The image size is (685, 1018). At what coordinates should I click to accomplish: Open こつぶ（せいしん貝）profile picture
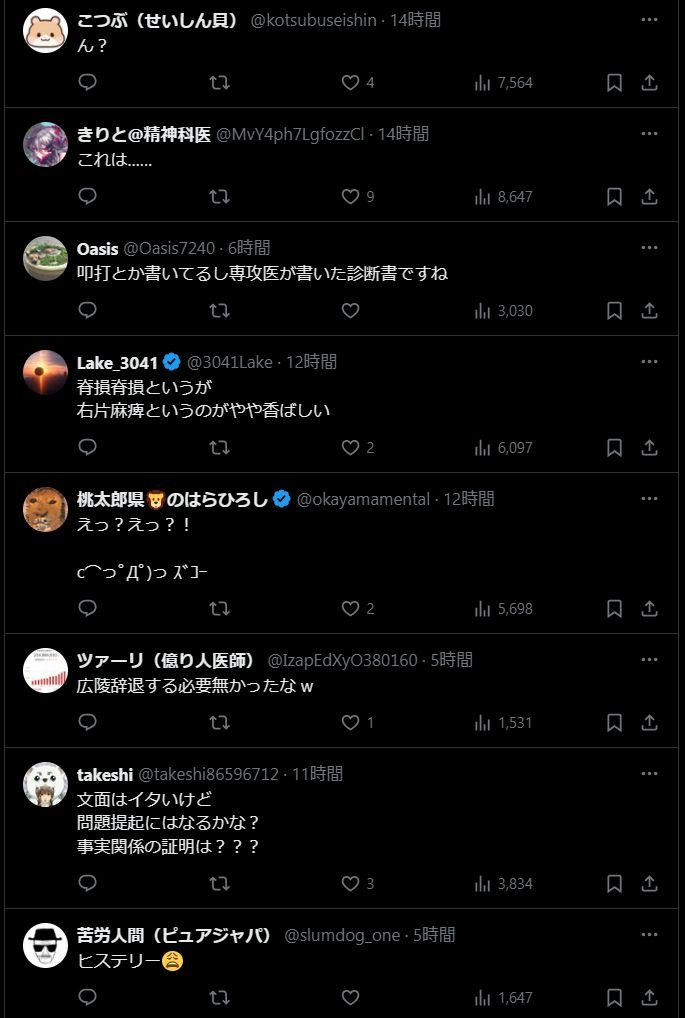point(45,30)
